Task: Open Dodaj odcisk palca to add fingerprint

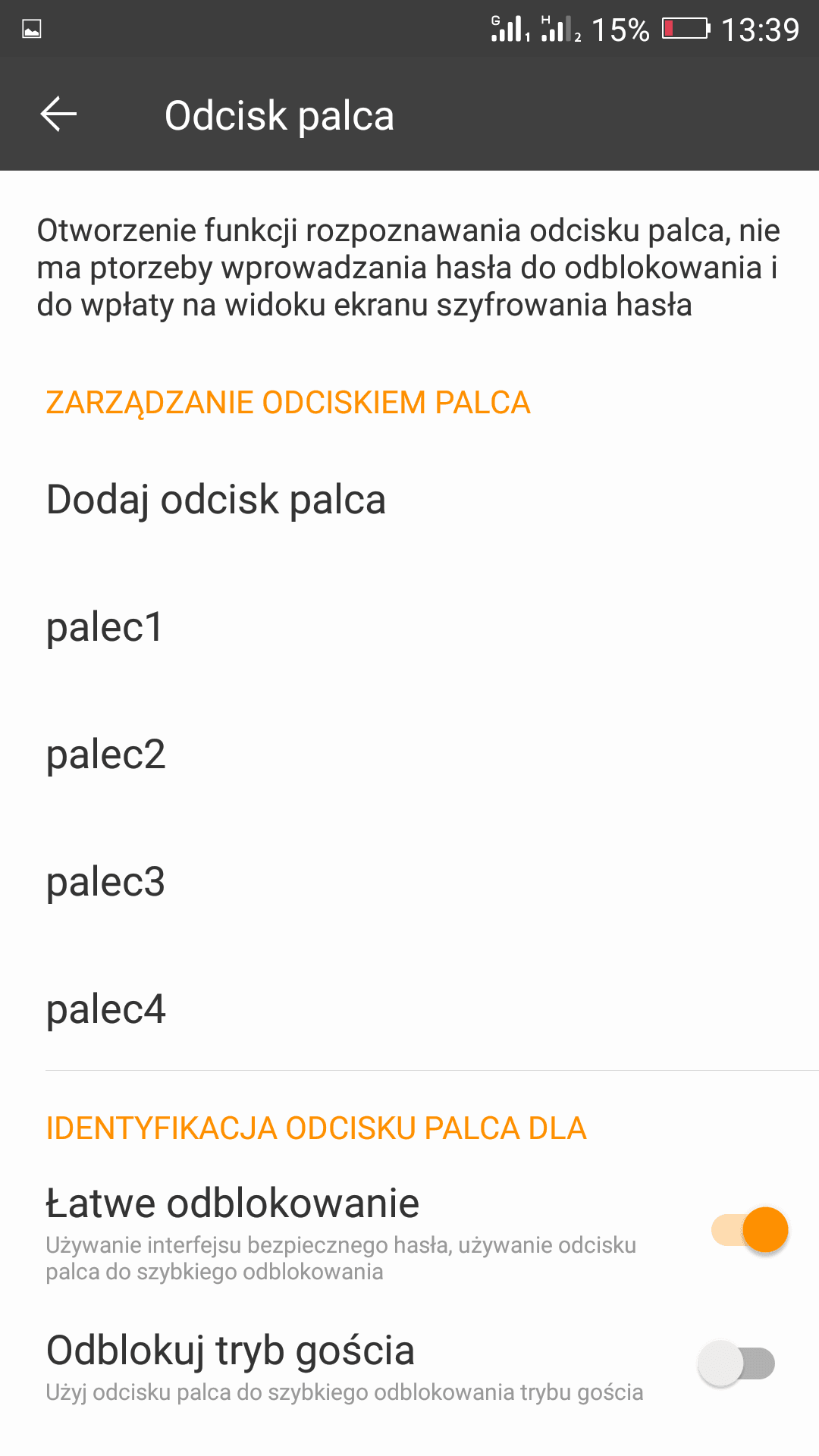Action: (x=409, y=500)
